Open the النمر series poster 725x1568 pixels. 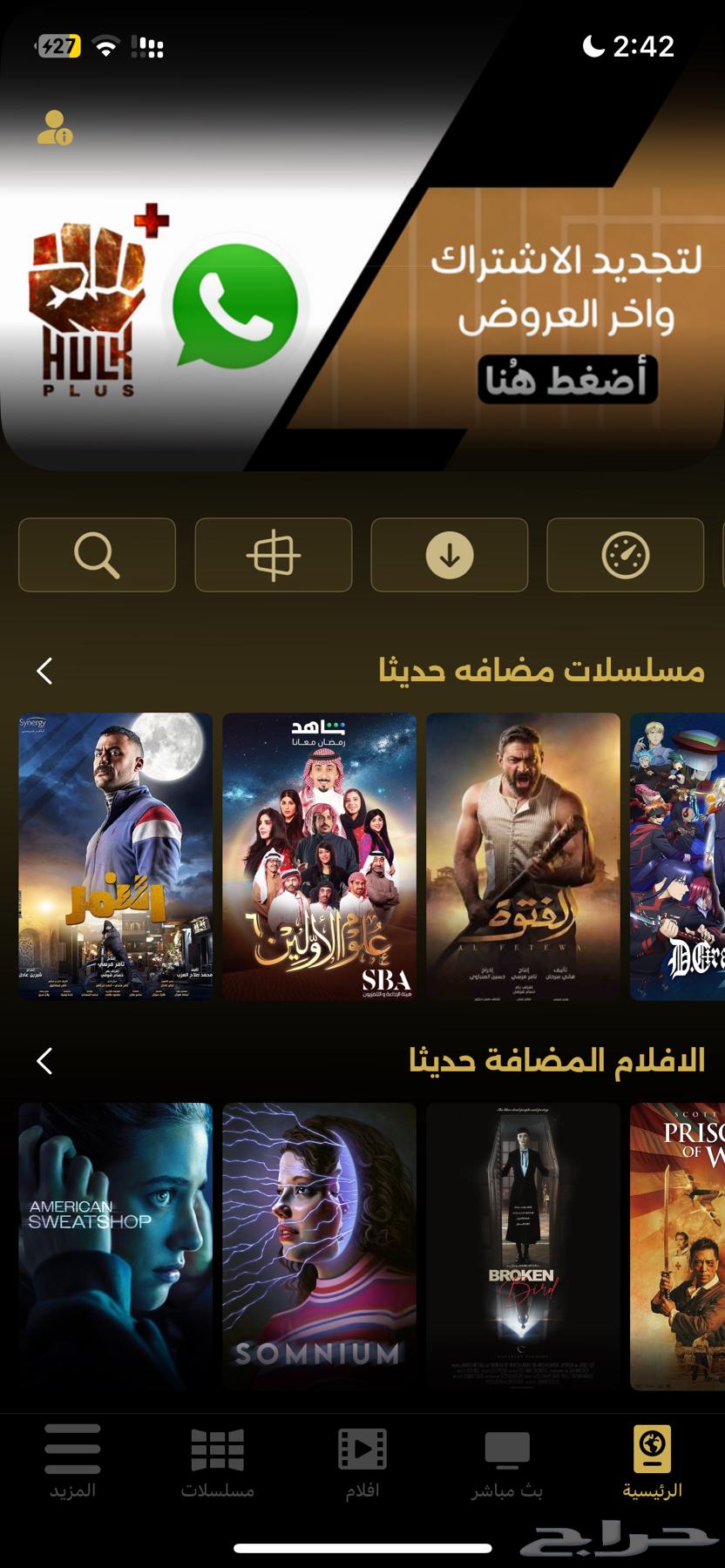tap(116, 856)
